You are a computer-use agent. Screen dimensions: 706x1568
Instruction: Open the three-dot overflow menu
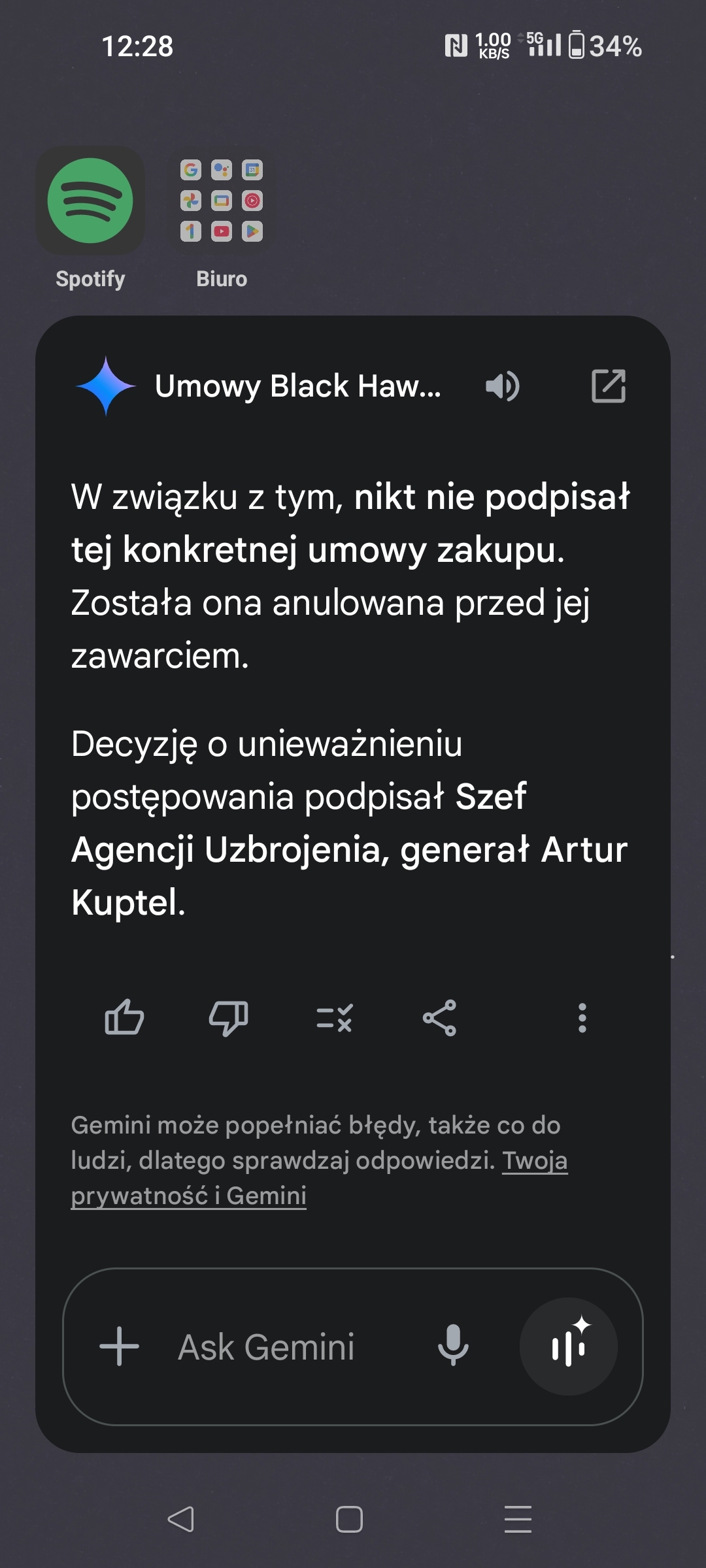point(582,1018)
